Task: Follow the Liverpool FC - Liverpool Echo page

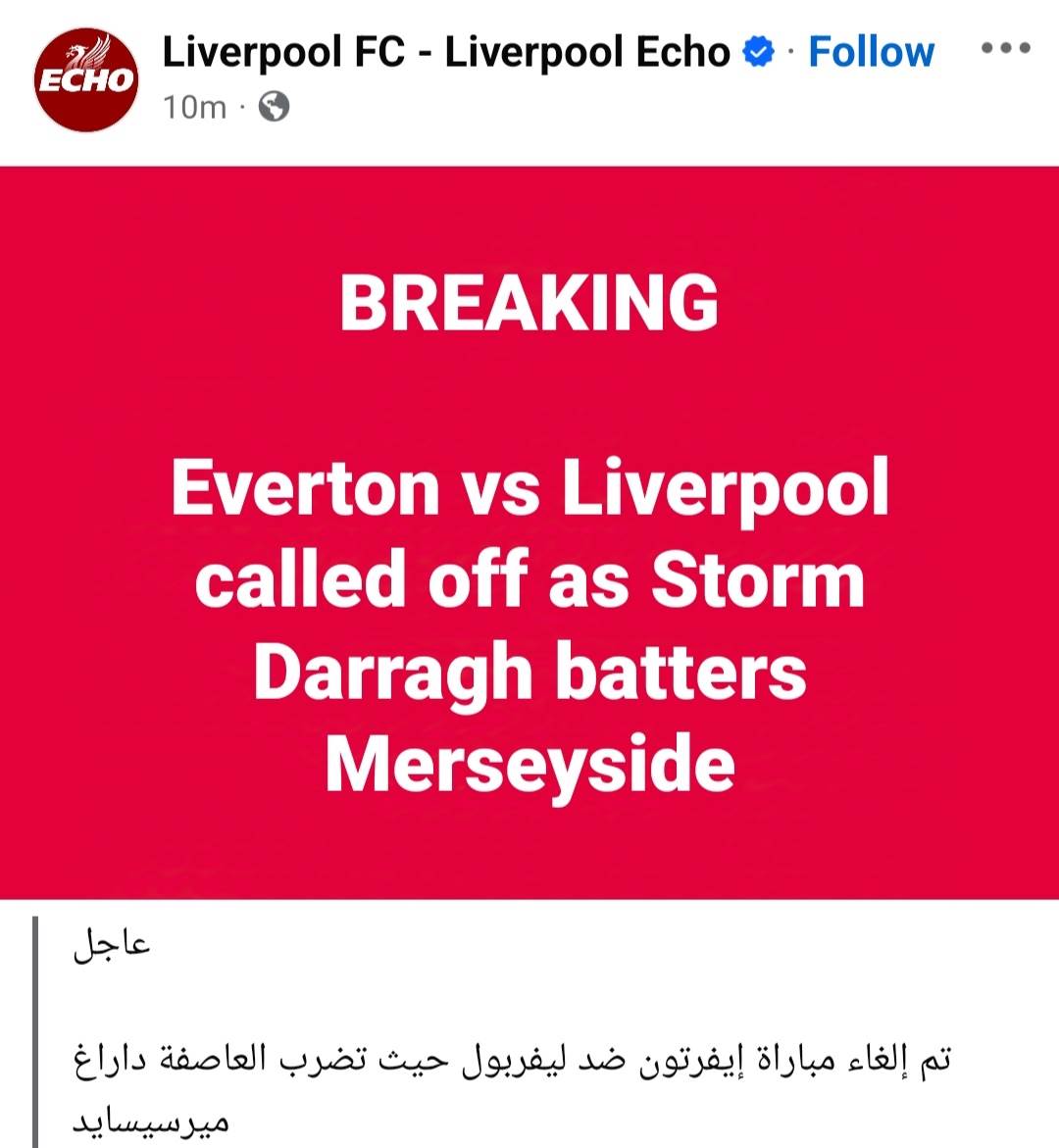Action: coord(871,52)
